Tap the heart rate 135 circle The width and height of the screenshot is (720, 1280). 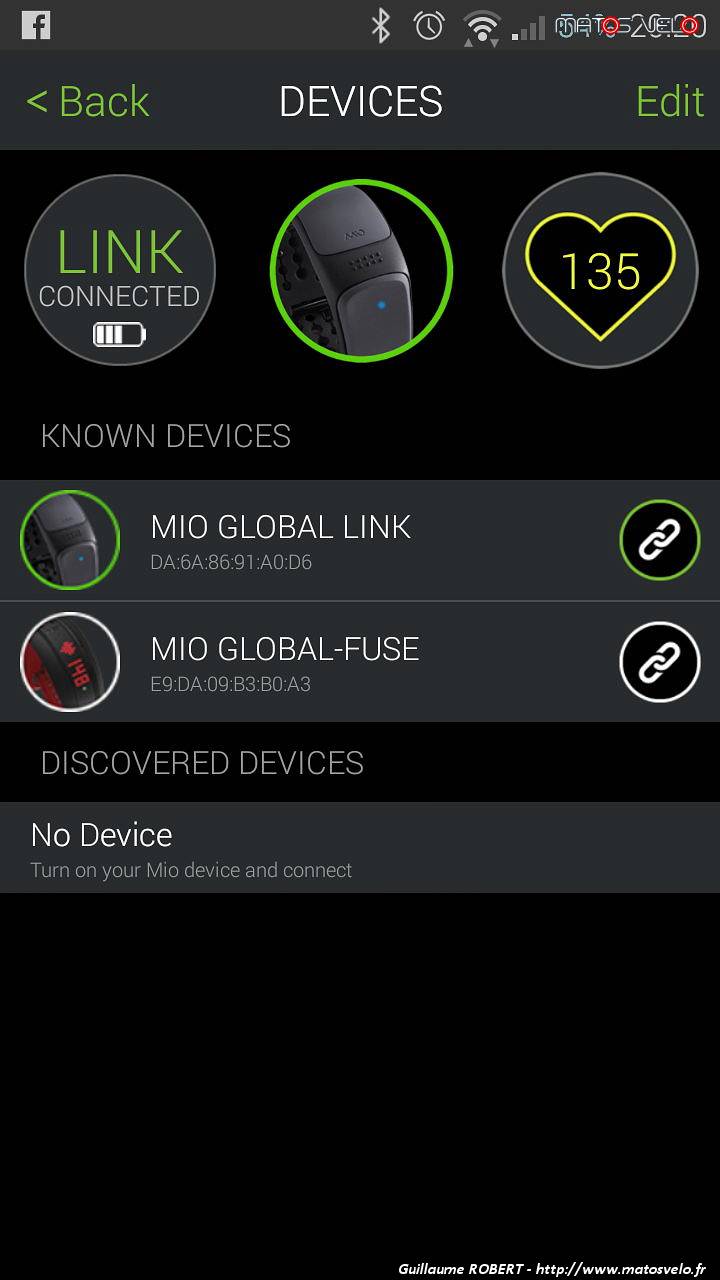coord(600,270)
